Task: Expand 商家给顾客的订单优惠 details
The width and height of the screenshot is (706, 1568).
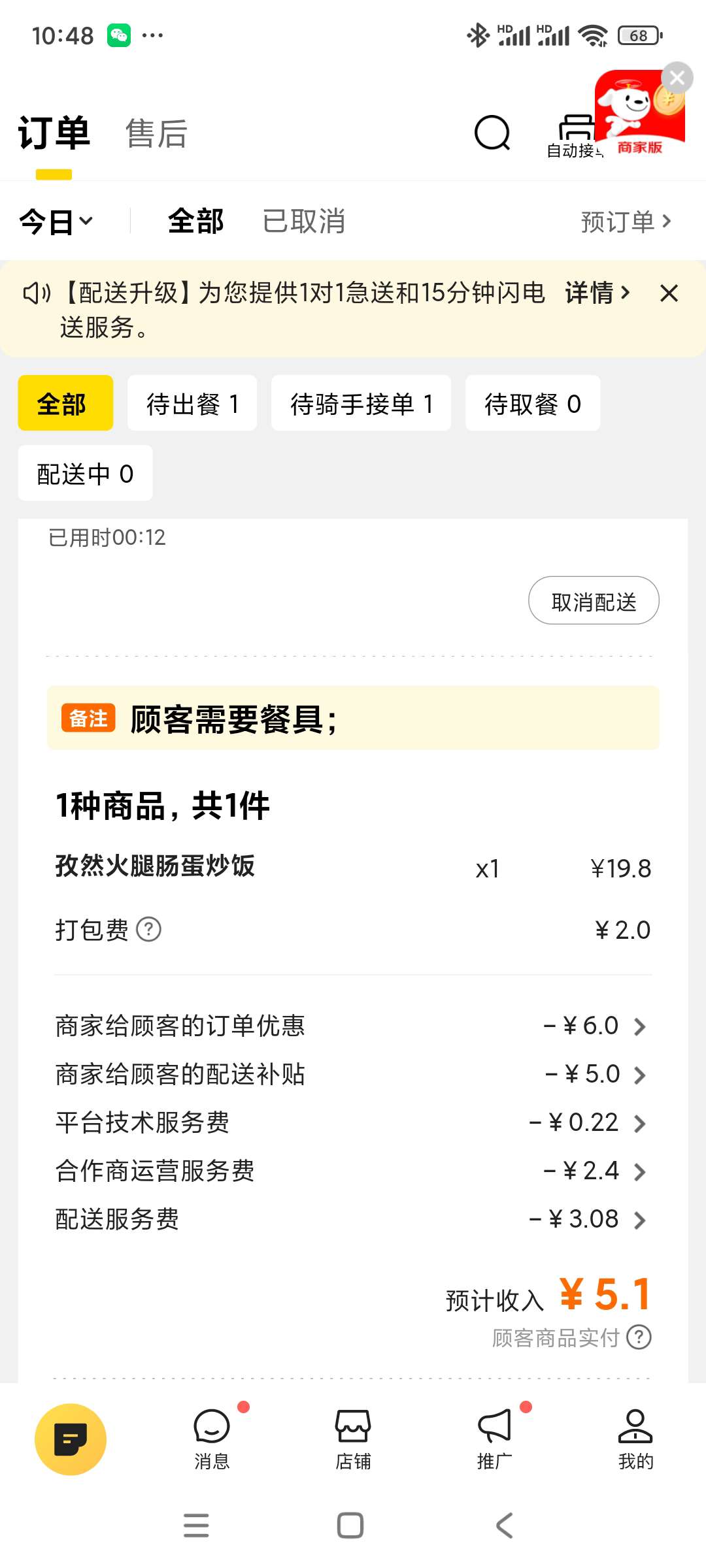Action: (354, 1026)
